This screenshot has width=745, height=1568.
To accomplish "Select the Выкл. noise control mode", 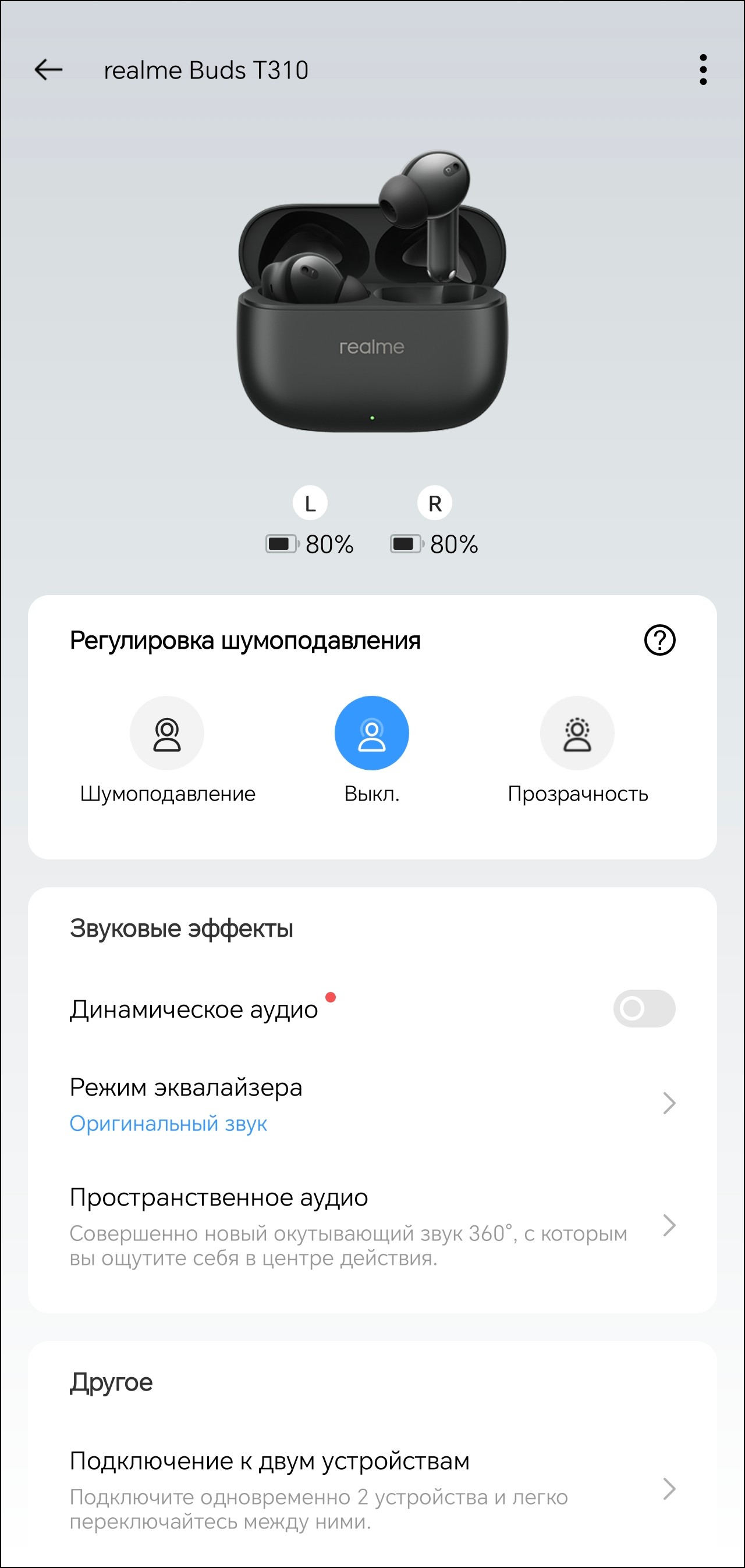I will [x=371, y=734].
